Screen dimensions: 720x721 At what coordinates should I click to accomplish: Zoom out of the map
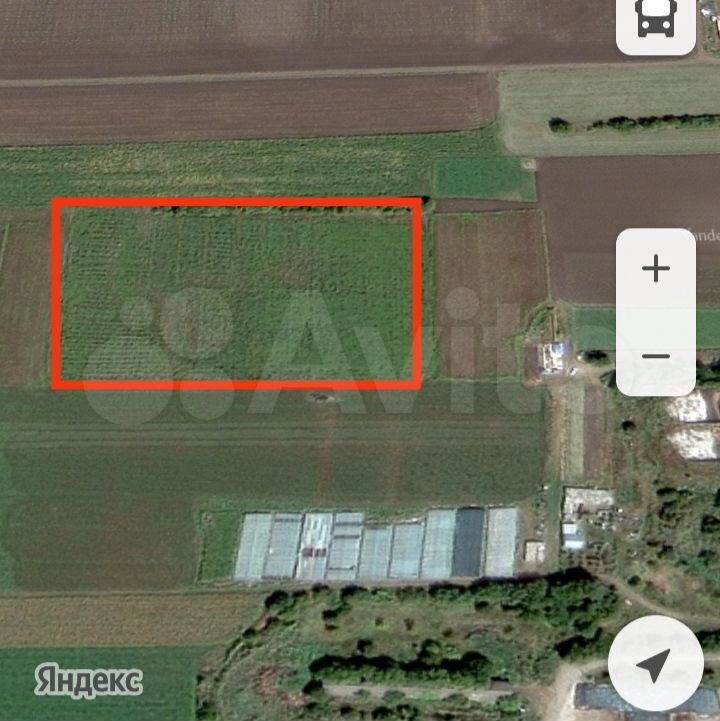[655, 355]
